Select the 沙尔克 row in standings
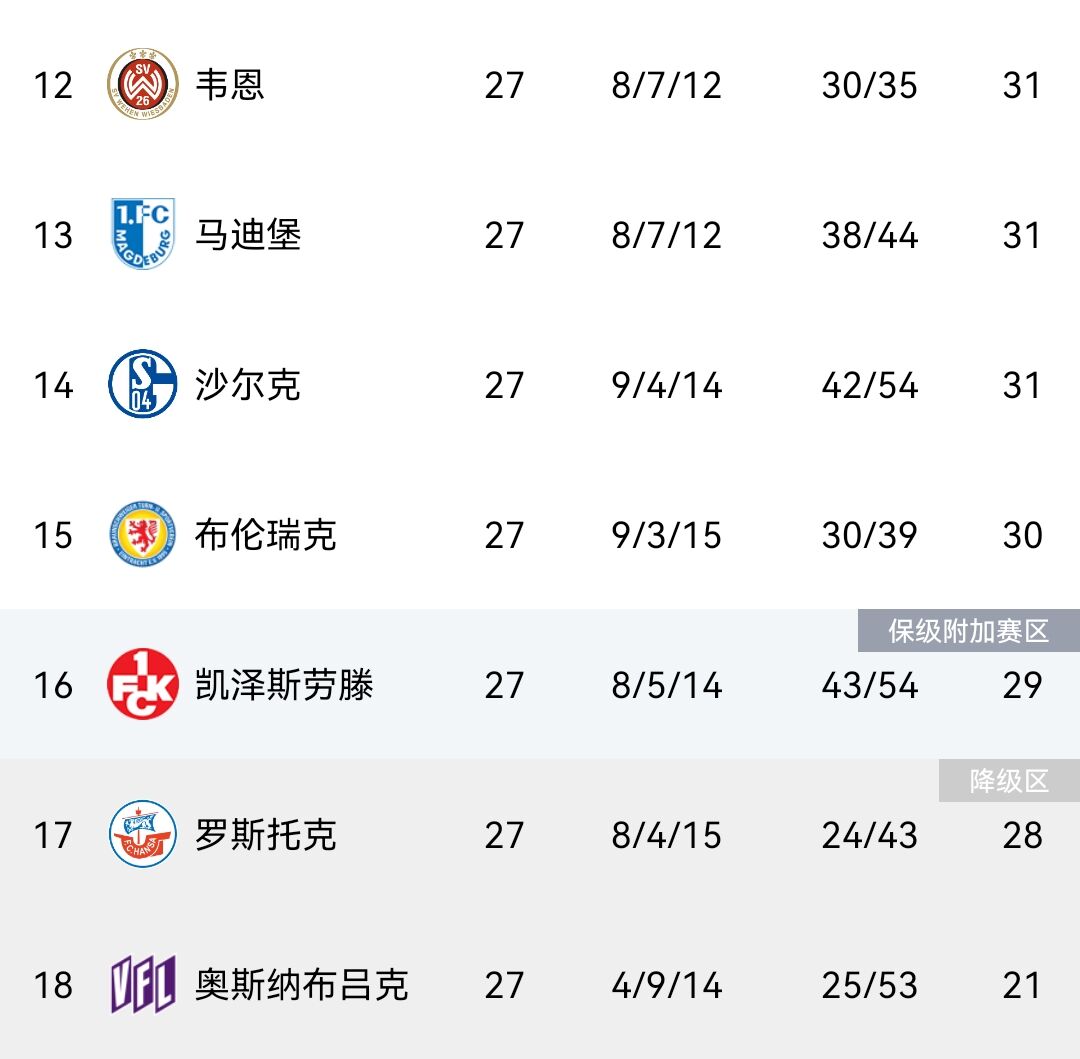The width and height of the screenshot is (1080, 1059). (247, 385)
